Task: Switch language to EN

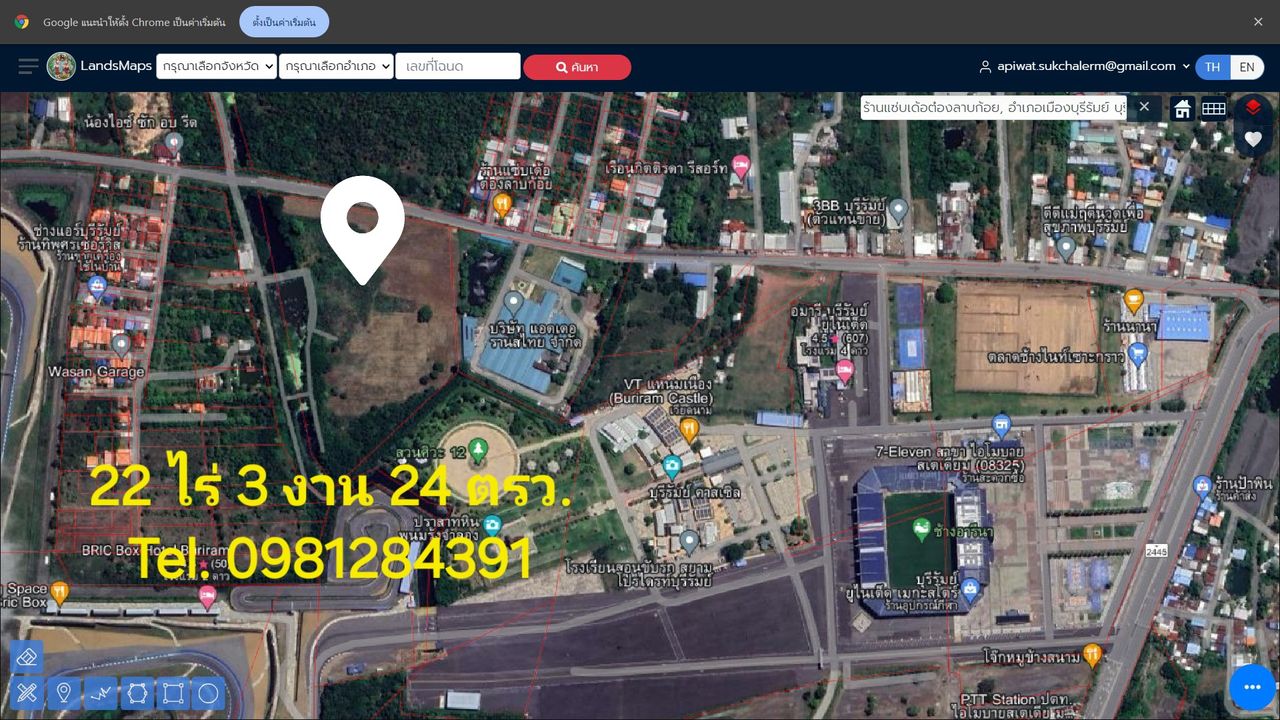Action: click(1246, 67)
